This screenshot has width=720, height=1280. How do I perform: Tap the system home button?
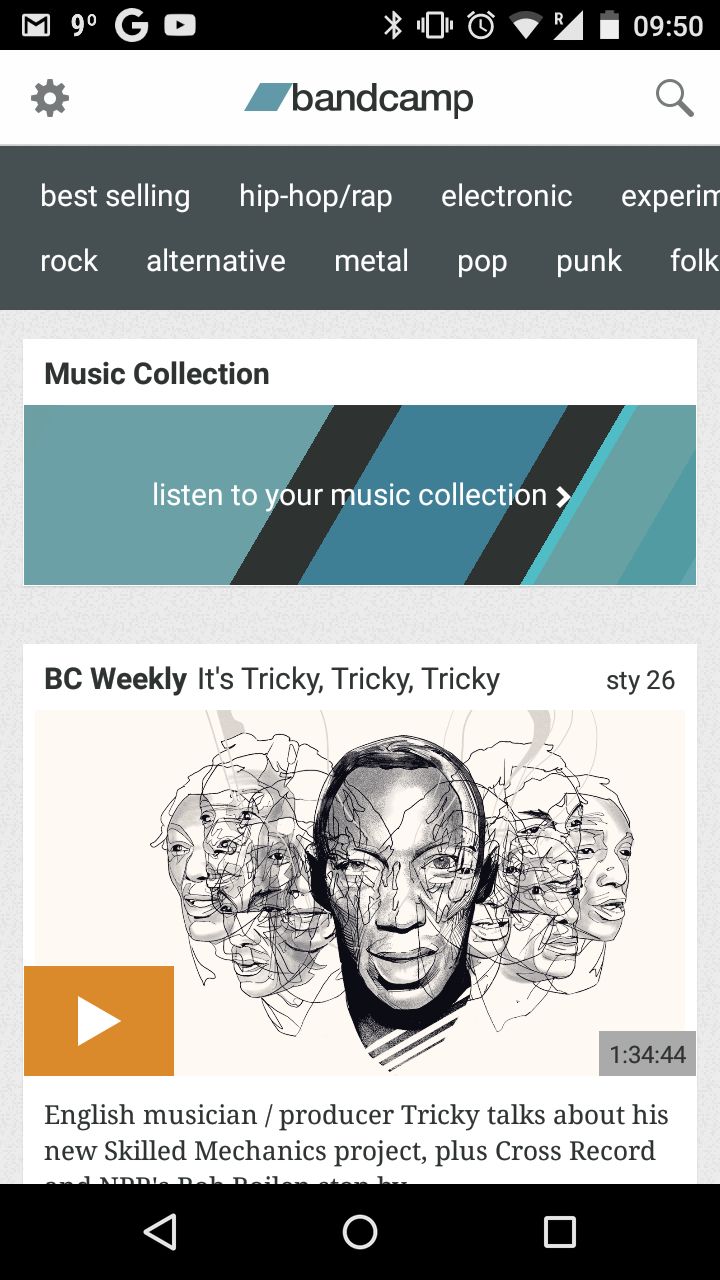(x=360, y=1232)
